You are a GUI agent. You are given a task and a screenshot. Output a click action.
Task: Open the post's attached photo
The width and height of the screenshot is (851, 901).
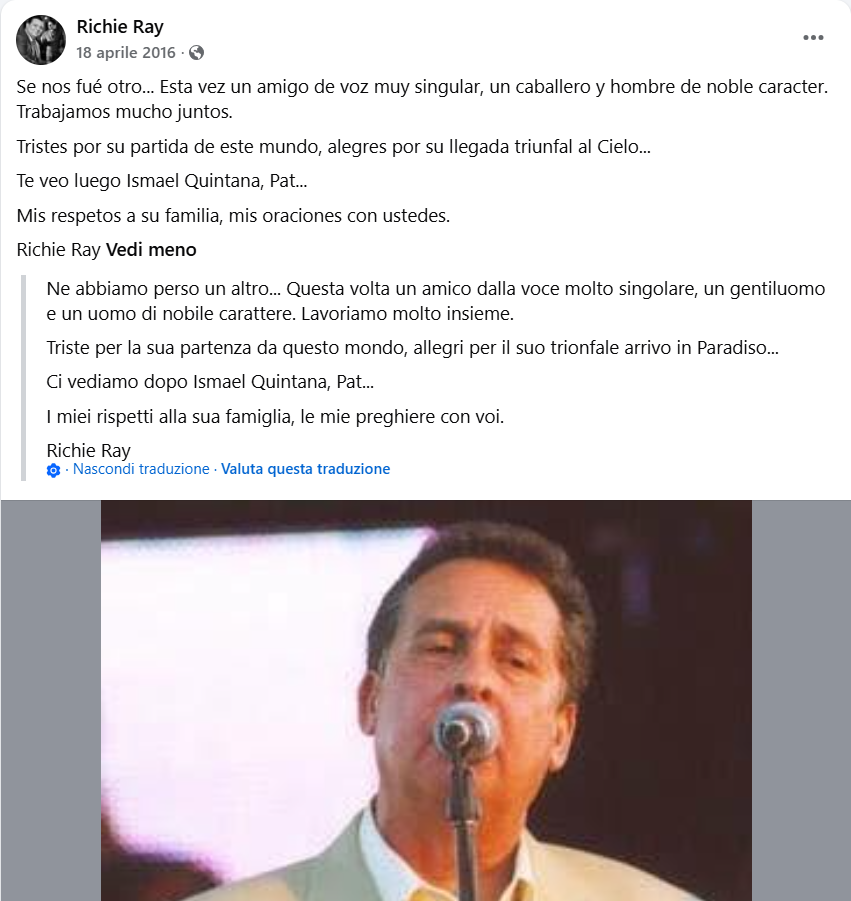coord(426,700)
